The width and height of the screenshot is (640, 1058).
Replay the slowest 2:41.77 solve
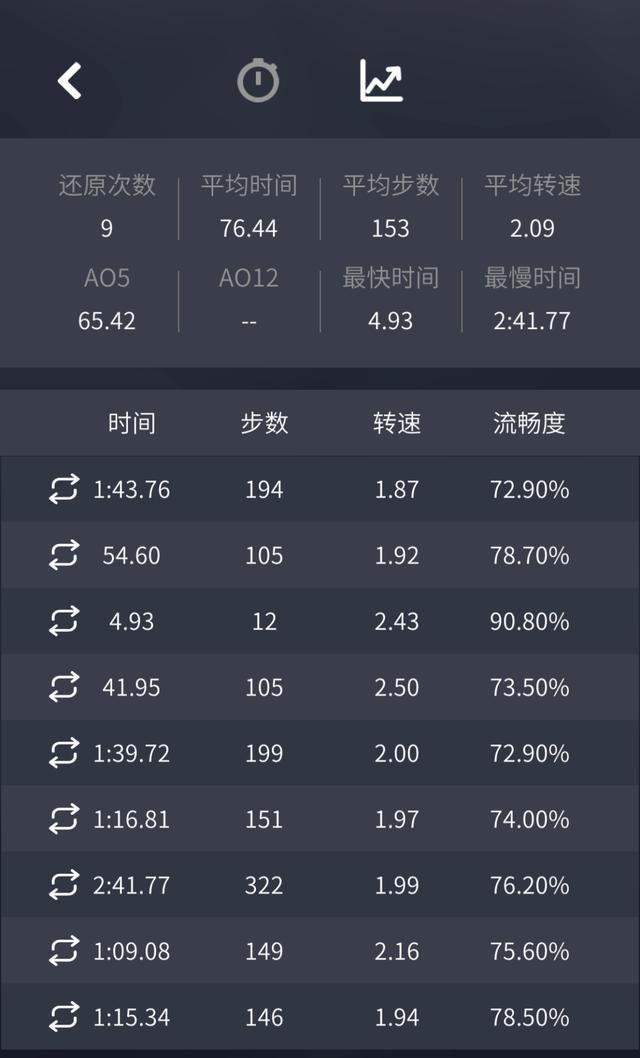pos(63,885)
